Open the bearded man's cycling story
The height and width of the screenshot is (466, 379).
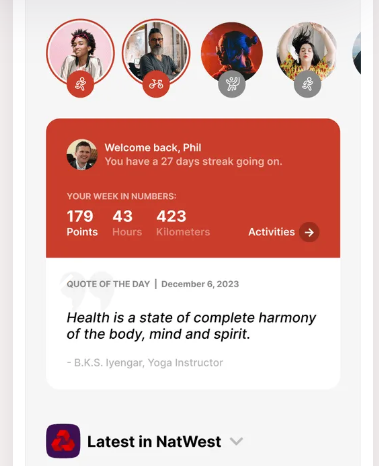coord(156,52)
